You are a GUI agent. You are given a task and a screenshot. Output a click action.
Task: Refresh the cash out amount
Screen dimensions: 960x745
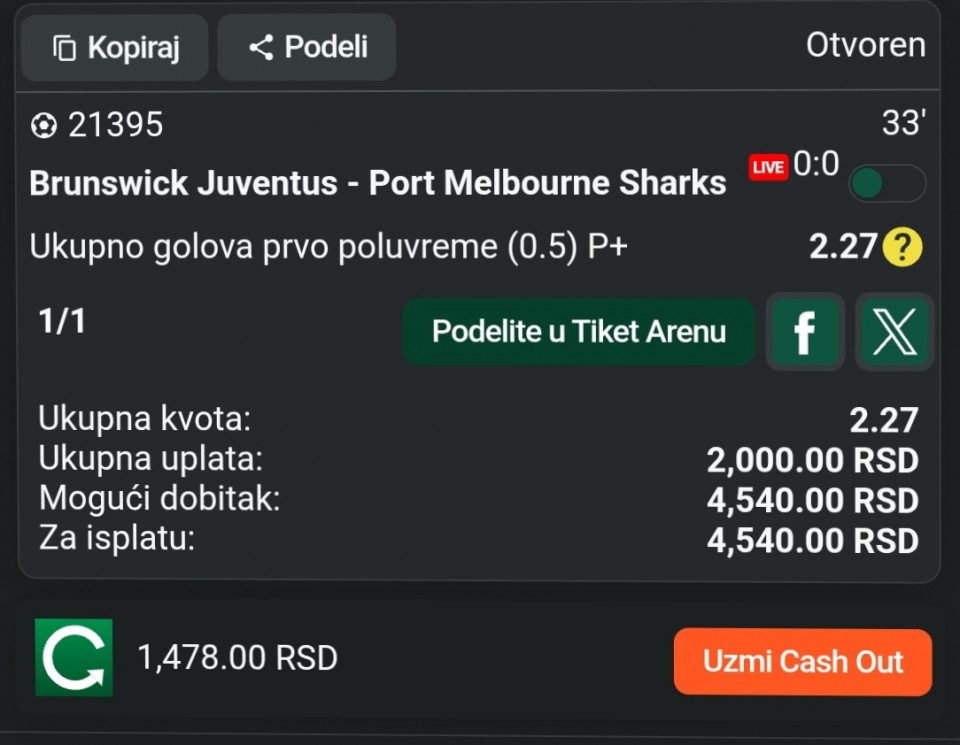[x=74, y=657]
